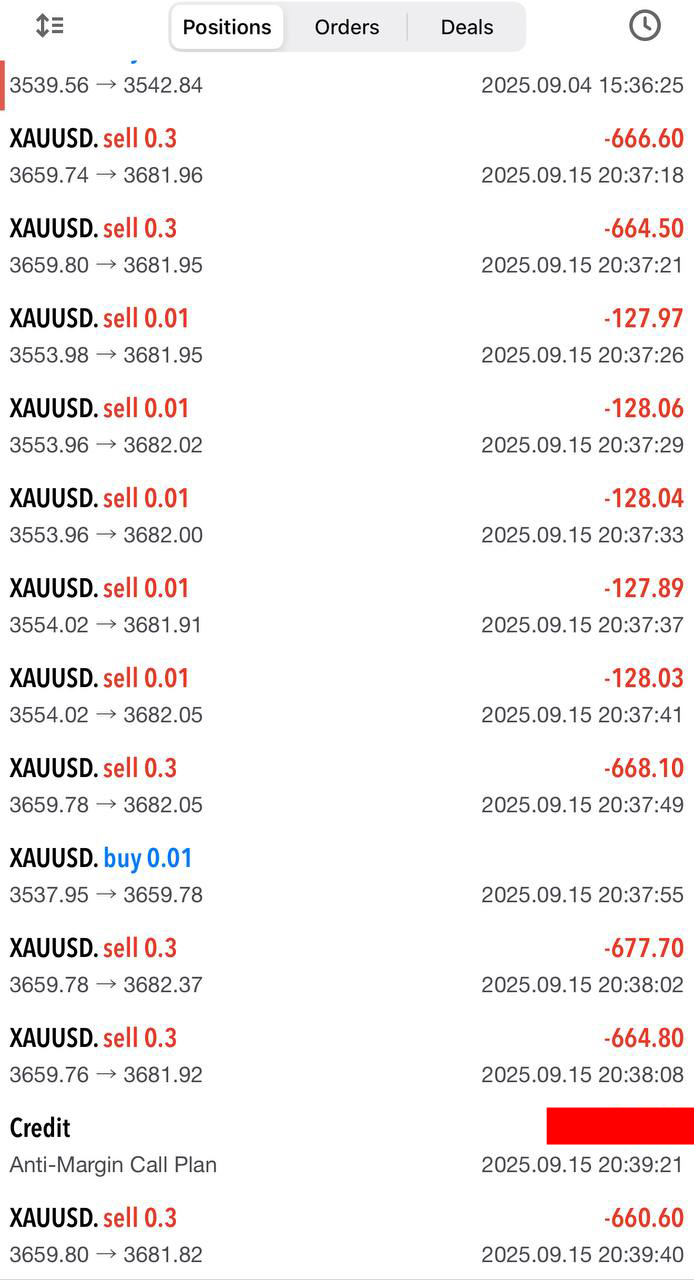The width and height of the screenshot is (694, 1280).
Task: Expand the sell 0.3 position with -668.10 loss
Action: (x=346, y=786)
